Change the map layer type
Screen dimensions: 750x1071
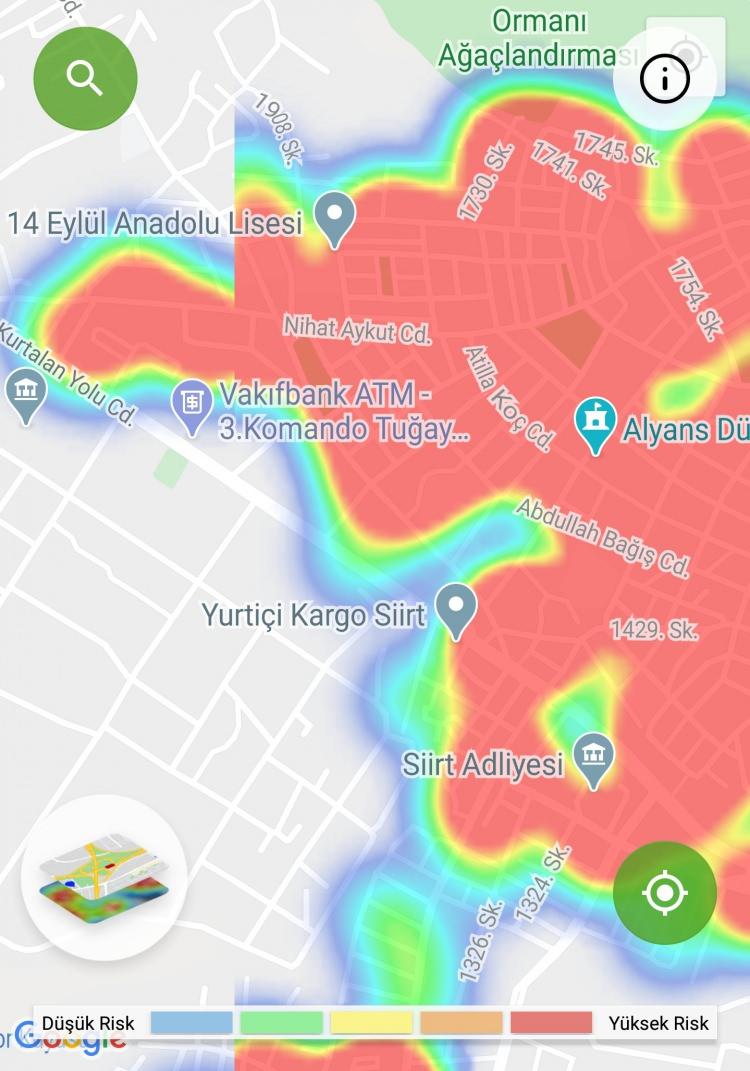(104, 877)
